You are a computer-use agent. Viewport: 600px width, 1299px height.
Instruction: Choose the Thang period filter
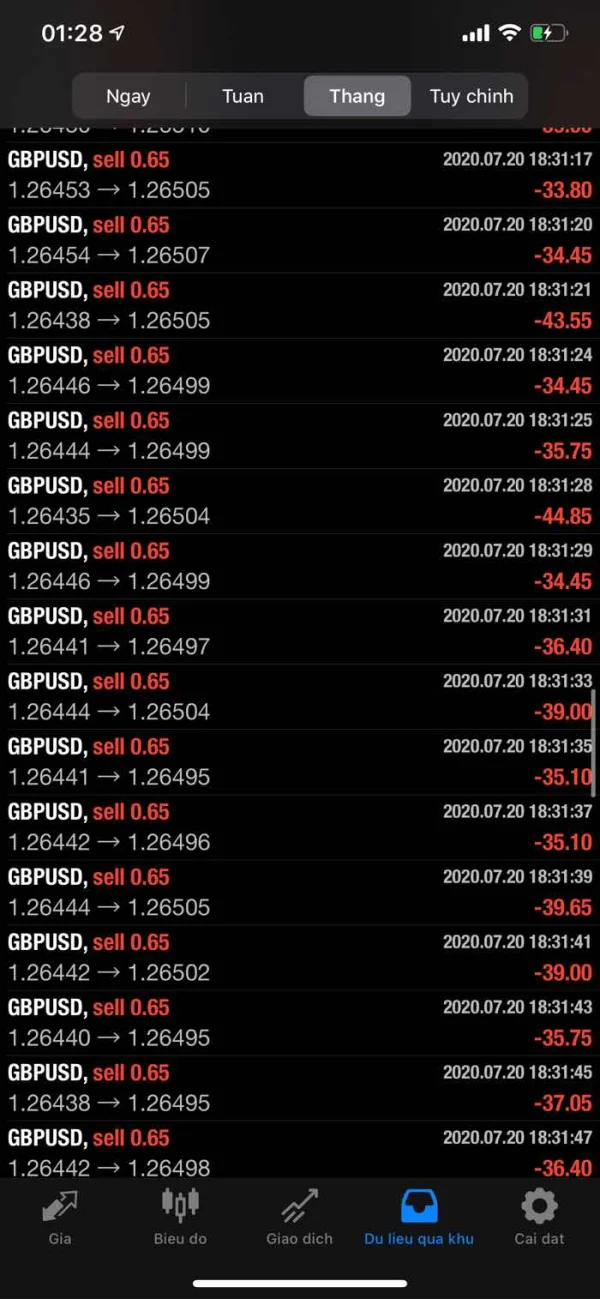[x=357, y=97]
